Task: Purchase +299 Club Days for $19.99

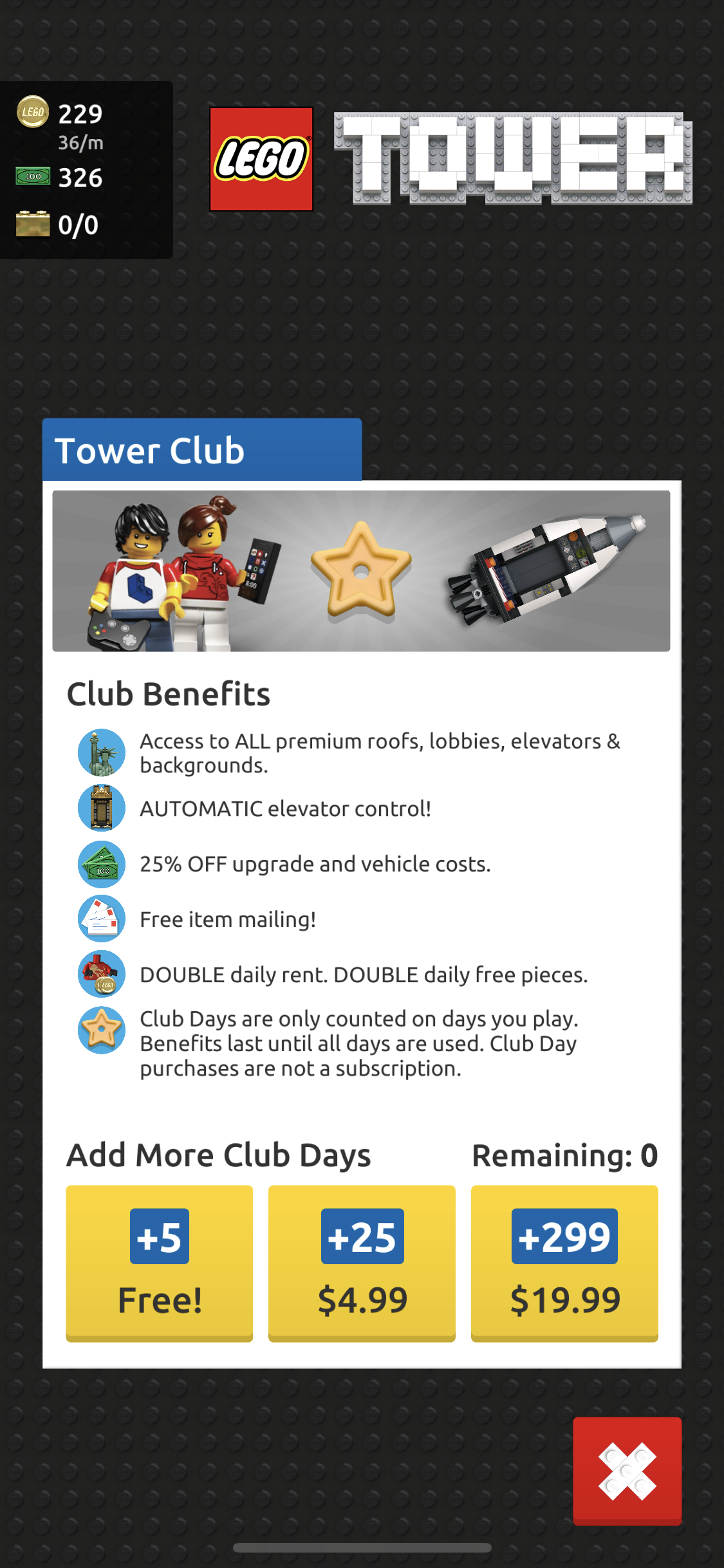Action: 564,1263
